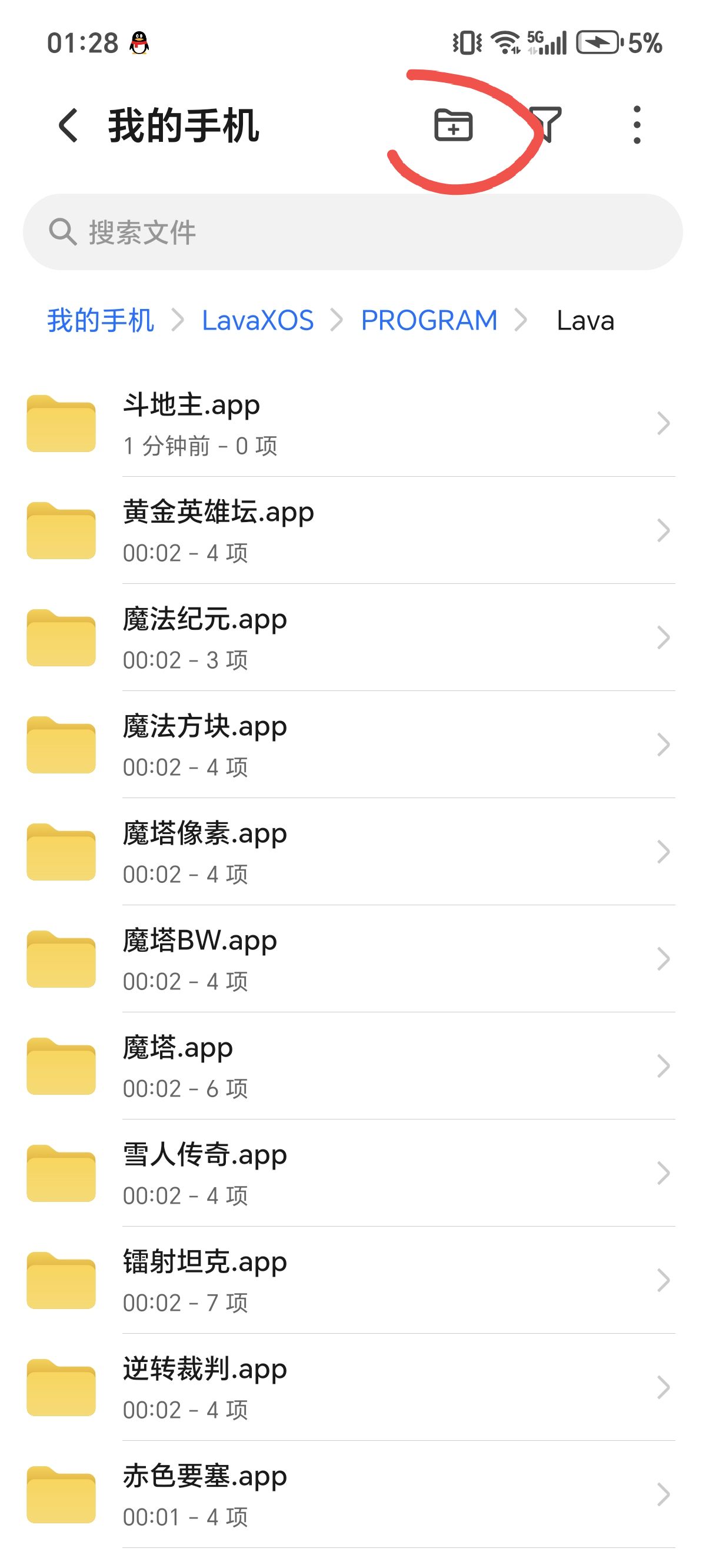Return to 我的手机 root via breadcrumb
The width and height of the screenshot is (706, 1568).
pyautogui.click(x=99, y=320)
